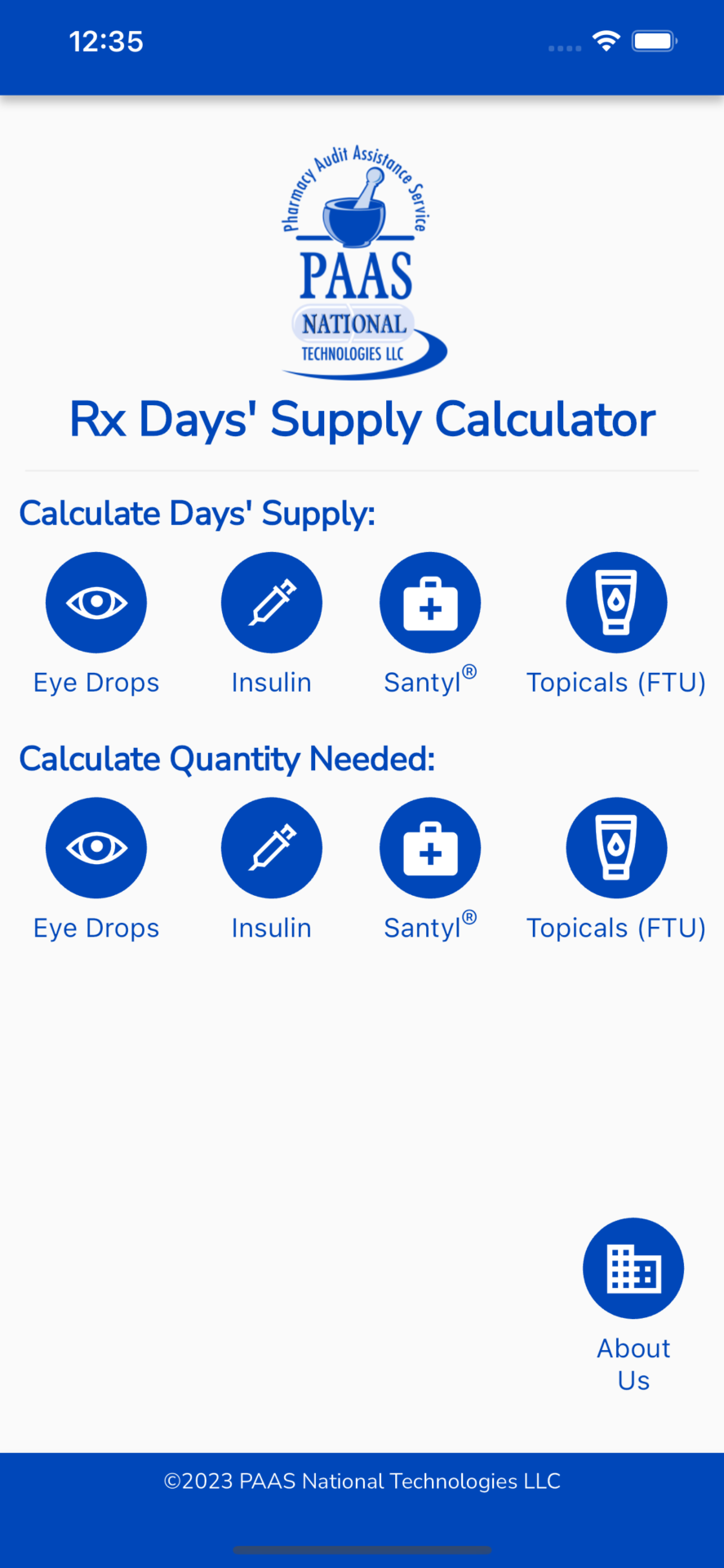Click the Topicals (FTU) icon for quantity needed

tap(616, 848)
